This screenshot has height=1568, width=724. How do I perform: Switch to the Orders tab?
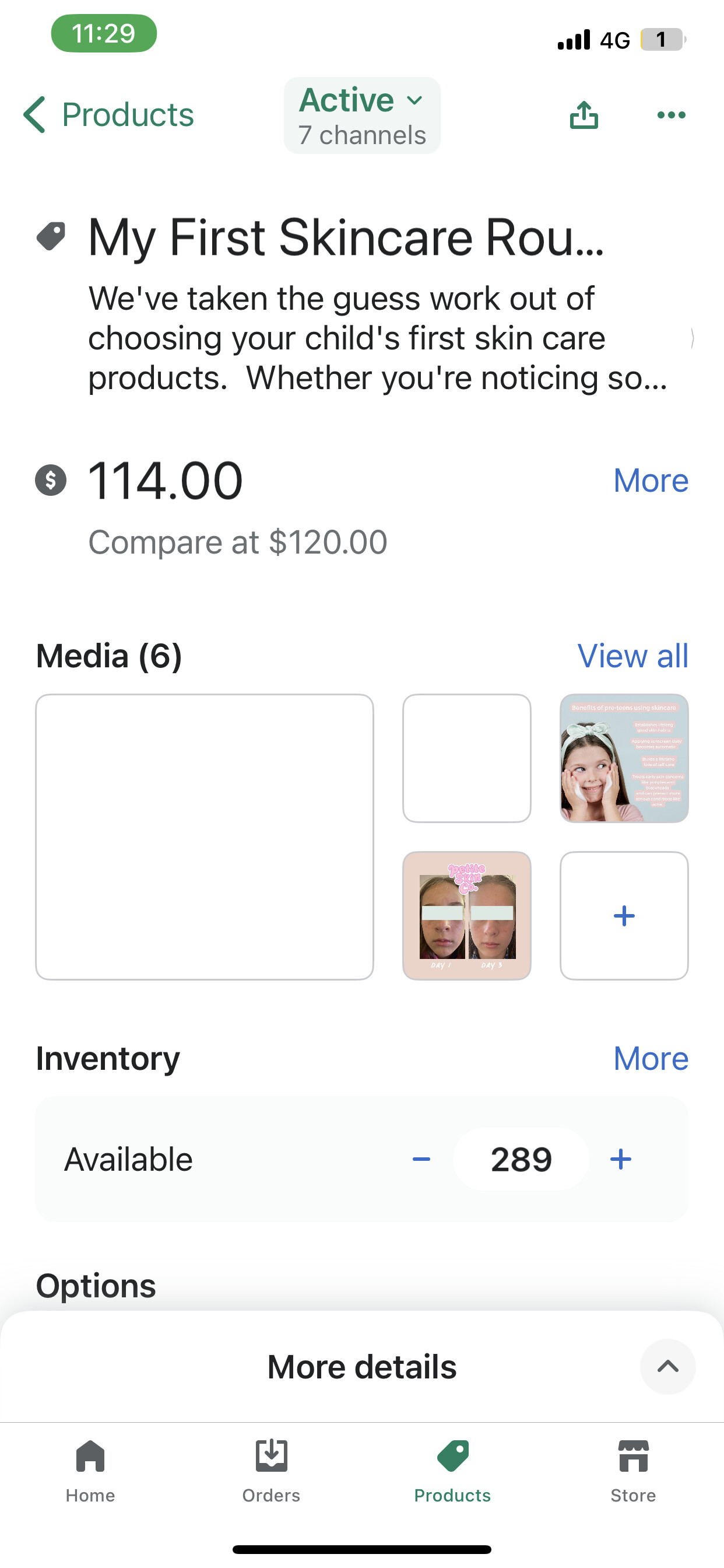271,1470
